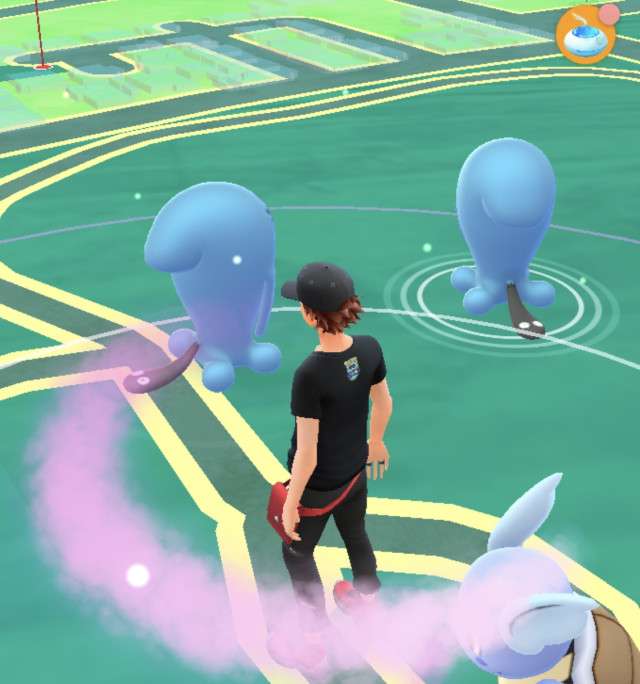Open the active incense icon
The width and height of the screenshot is (640, 684).
tap(585, 35)
